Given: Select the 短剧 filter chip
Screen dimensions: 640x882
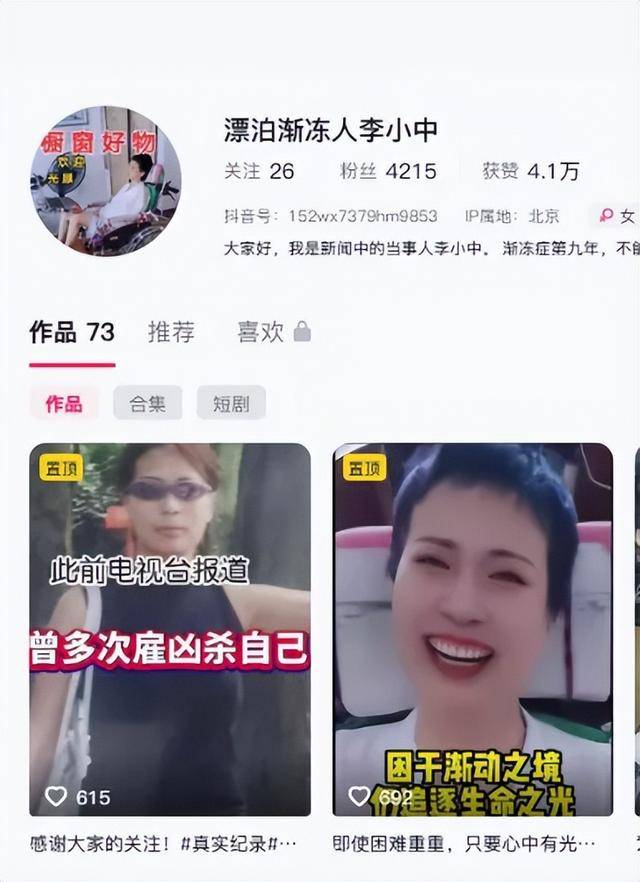Looking at the screenshot, I should [x=231, y=403].
